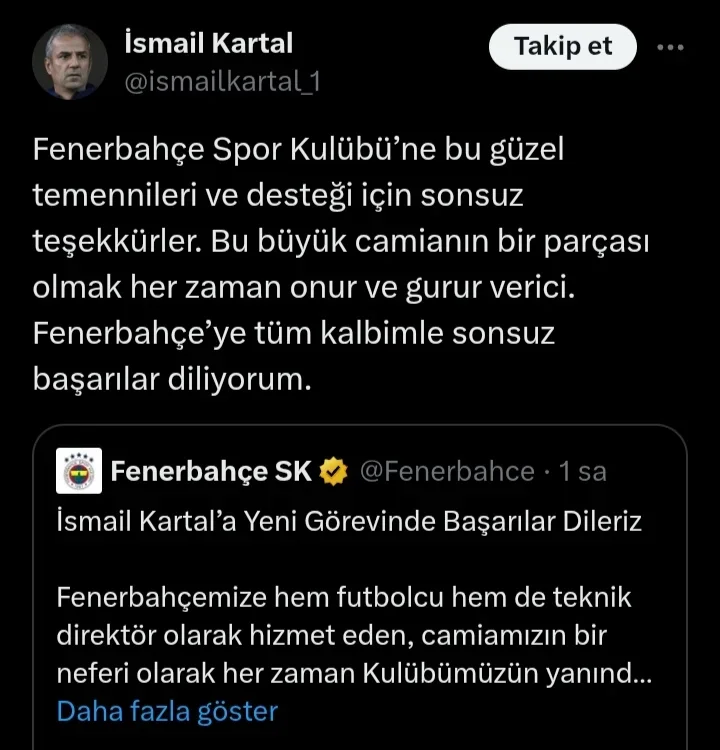Screen dimensions: 720x750
Task: Expand the quoted tweet via Daha fazla göster
Action: 166,711
